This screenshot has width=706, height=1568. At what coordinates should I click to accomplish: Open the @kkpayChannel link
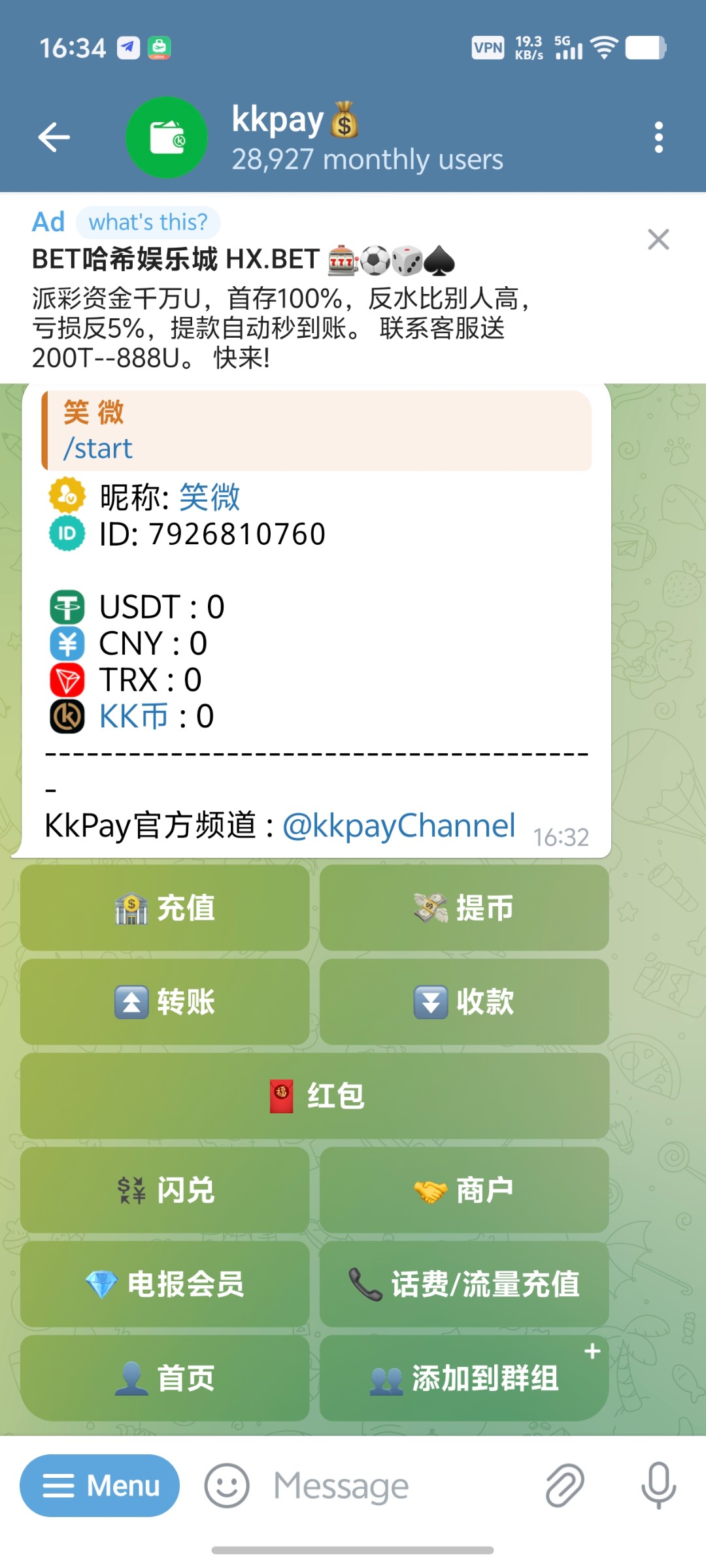click(x=399, y=825)
